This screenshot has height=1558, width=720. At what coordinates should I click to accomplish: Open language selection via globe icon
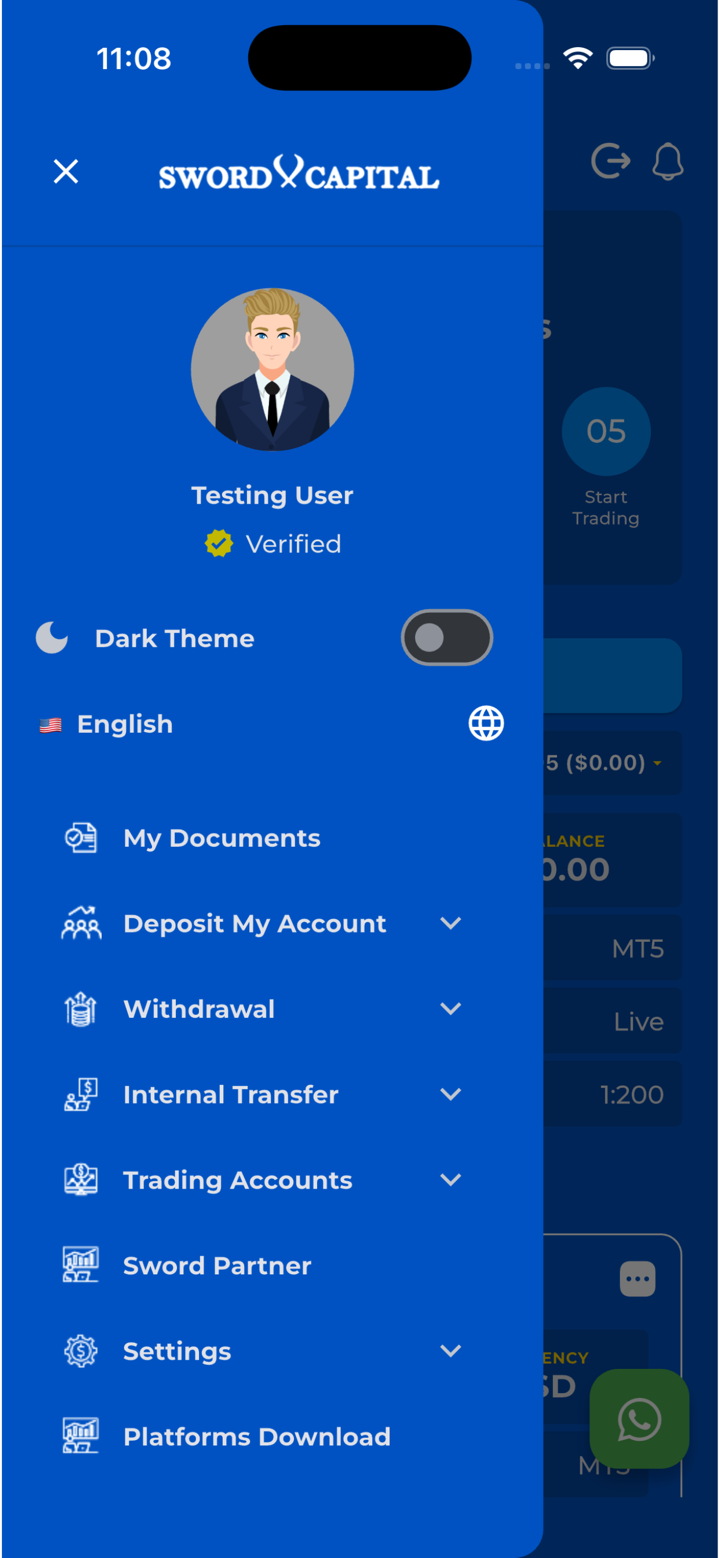pyautogui.click(x=486, y=723)
